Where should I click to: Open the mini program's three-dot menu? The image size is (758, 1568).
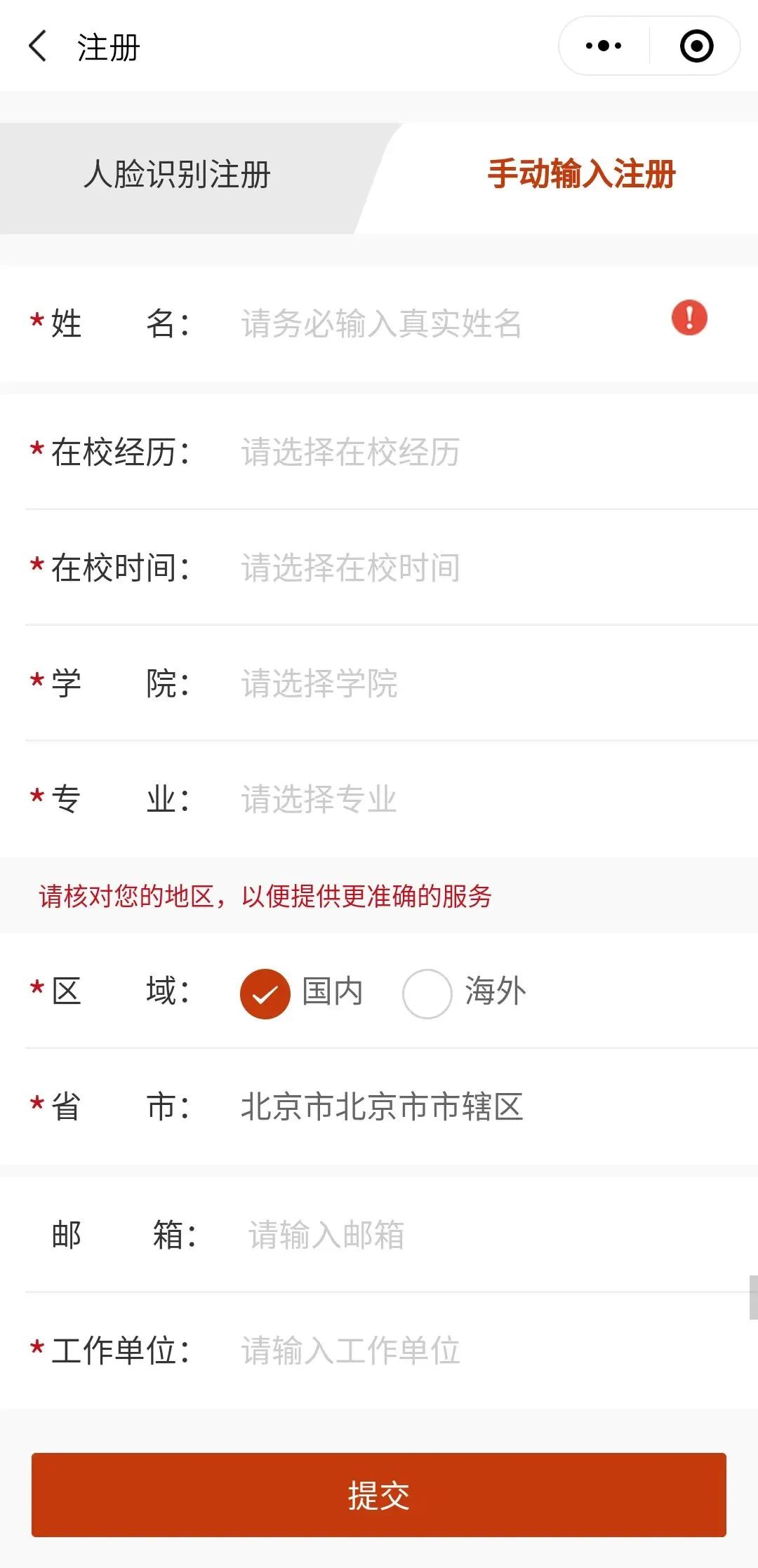(x=604, y=46)
